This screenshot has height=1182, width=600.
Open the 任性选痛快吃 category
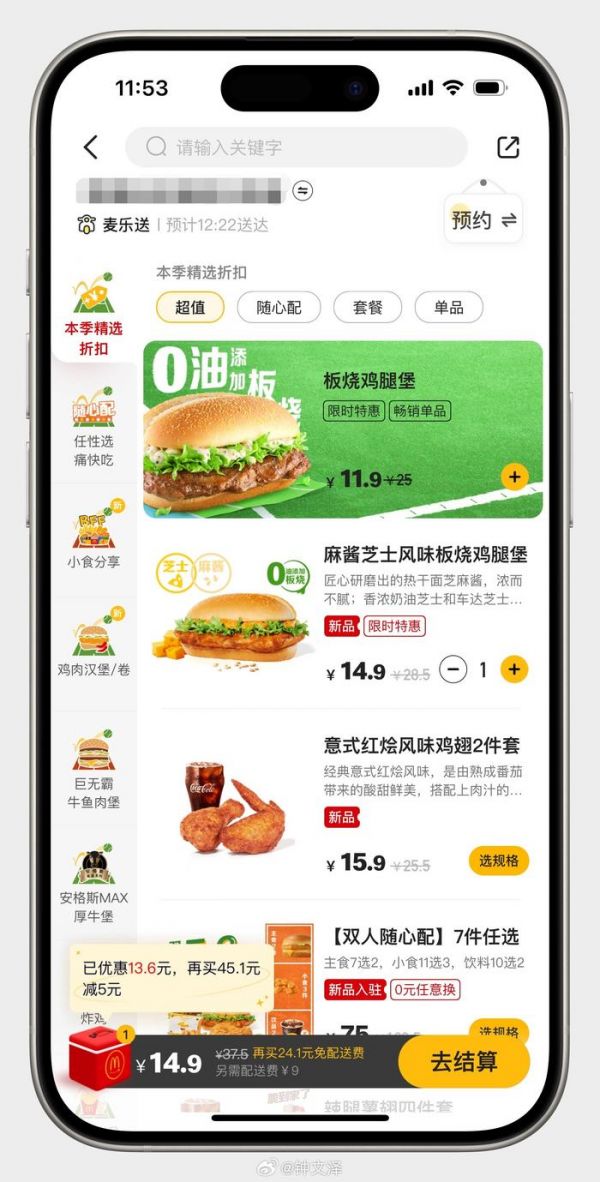coord(93,427)
